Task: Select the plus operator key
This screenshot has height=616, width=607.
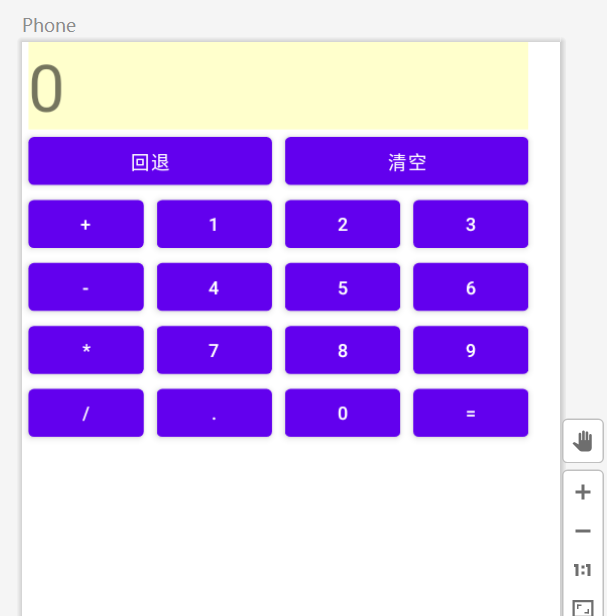Action: (x=86, y=225)
